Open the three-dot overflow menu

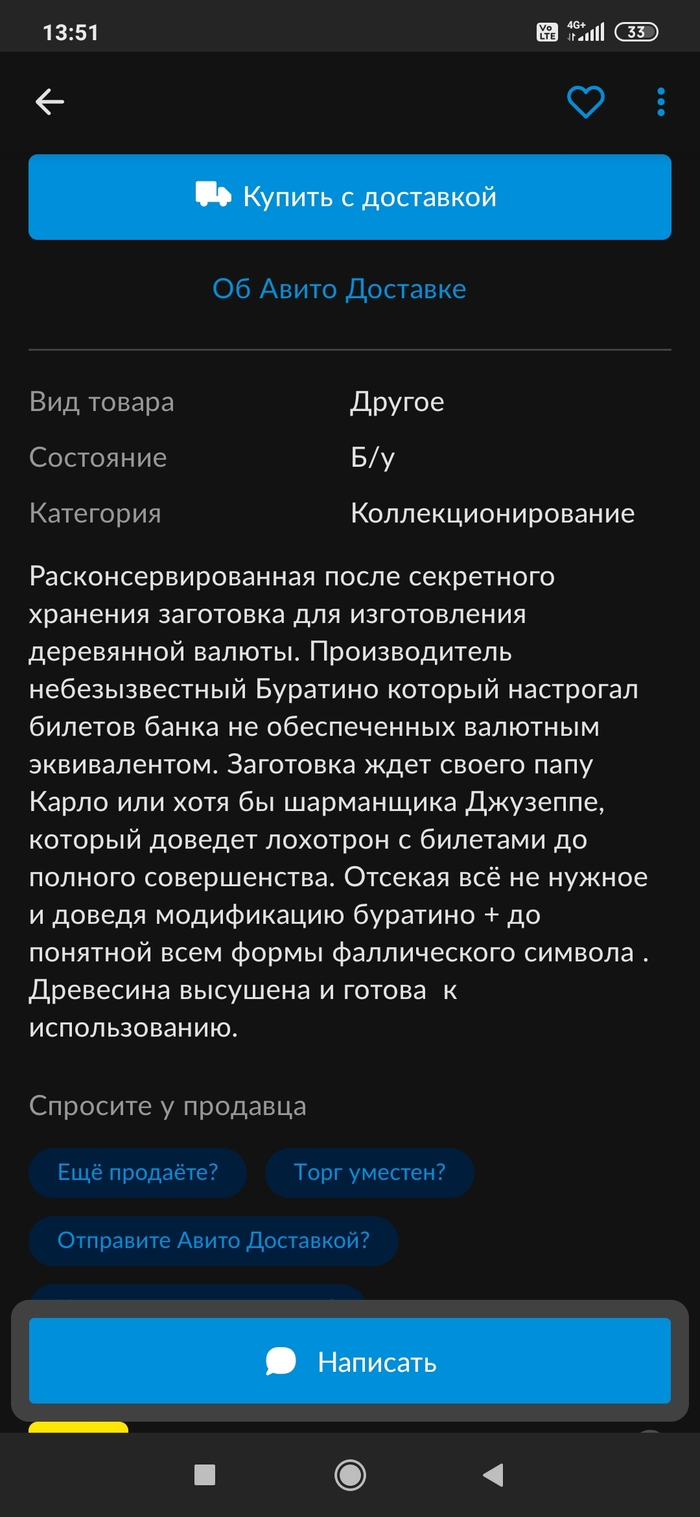pyautogui.click(x=660, y=101)
